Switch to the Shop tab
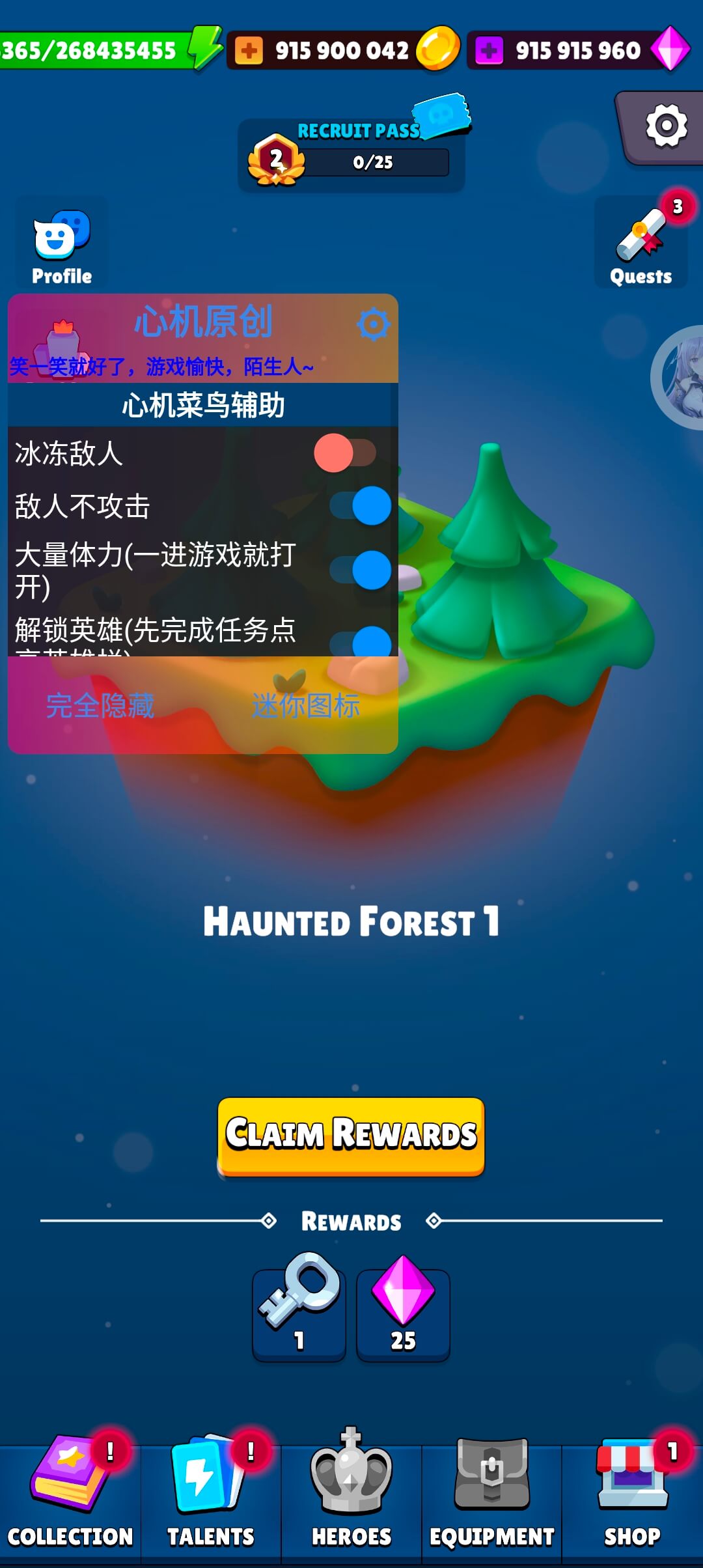Screen dimensions: 703x1568 click(x=632, y=1498)
